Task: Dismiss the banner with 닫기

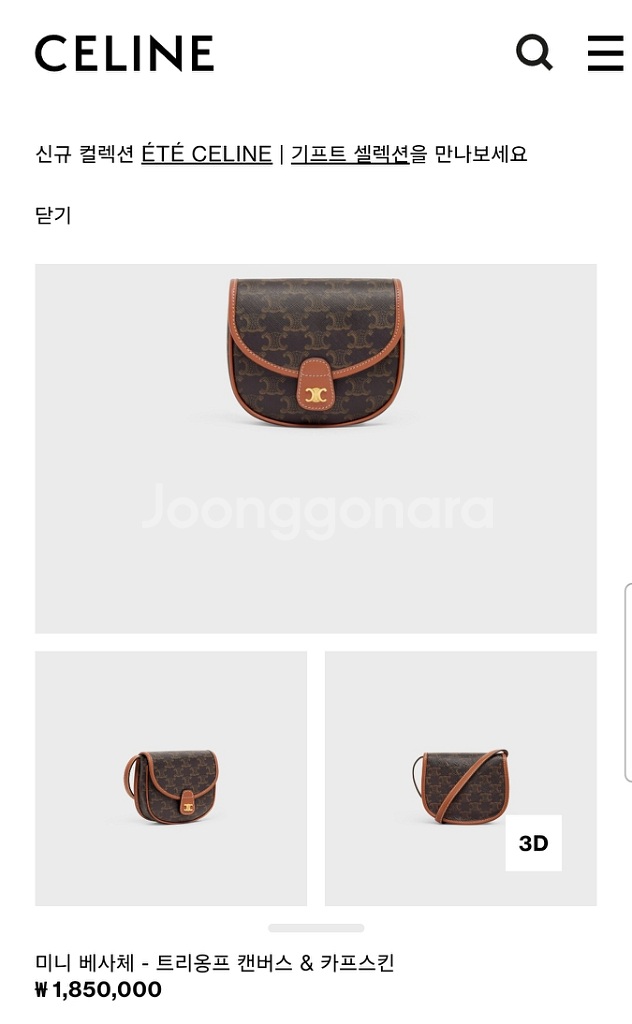Action: 53,215
